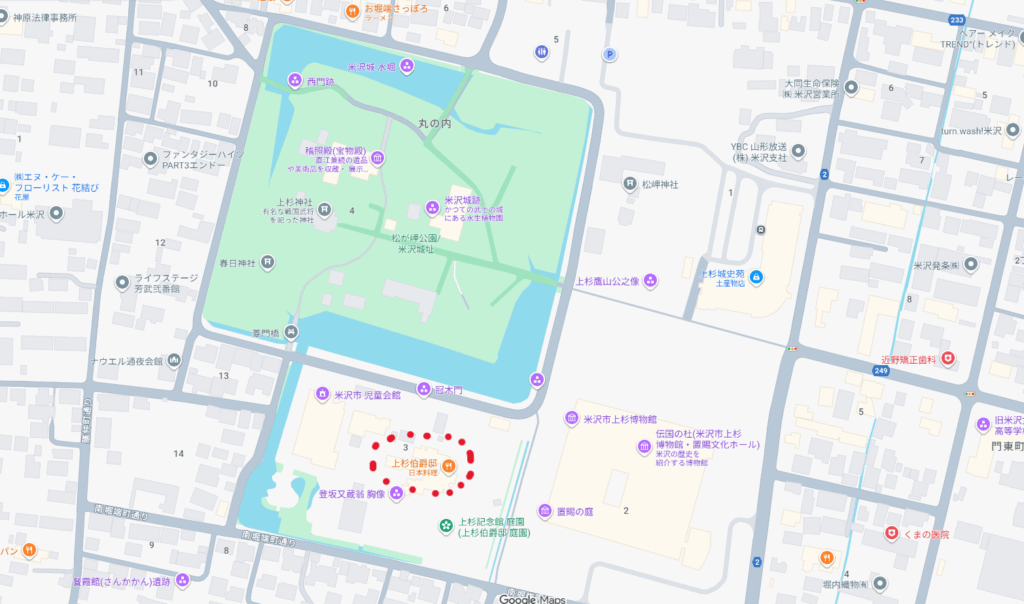Viewport: 1024px width, 604px height.
Task: Tap the 上杉記念館庭園 garden marker
Action: pyautogui.click(x=446, y=525)
